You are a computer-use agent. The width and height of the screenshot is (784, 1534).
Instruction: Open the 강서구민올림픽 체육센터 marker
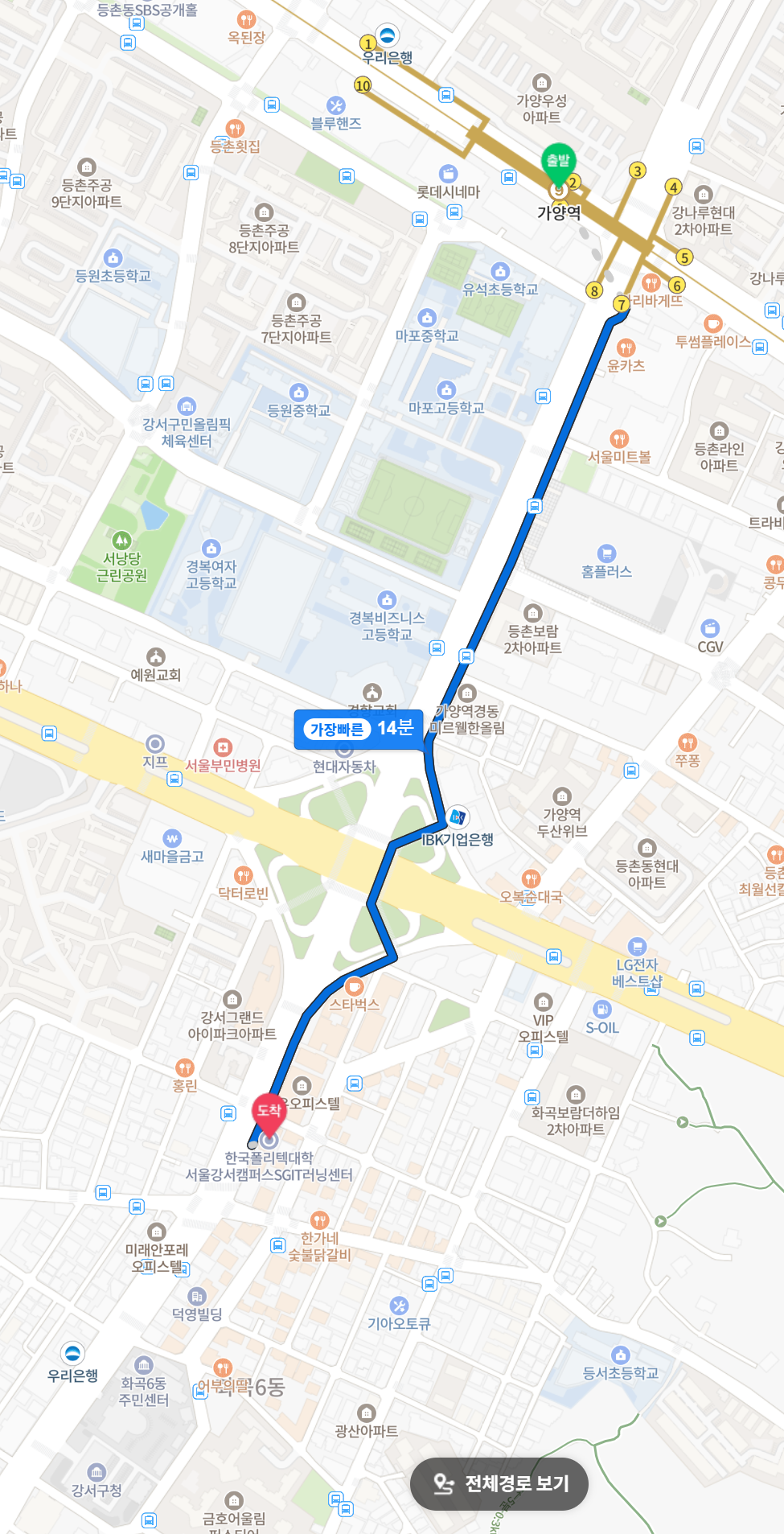pyautogui.click(x=187, y=406)
